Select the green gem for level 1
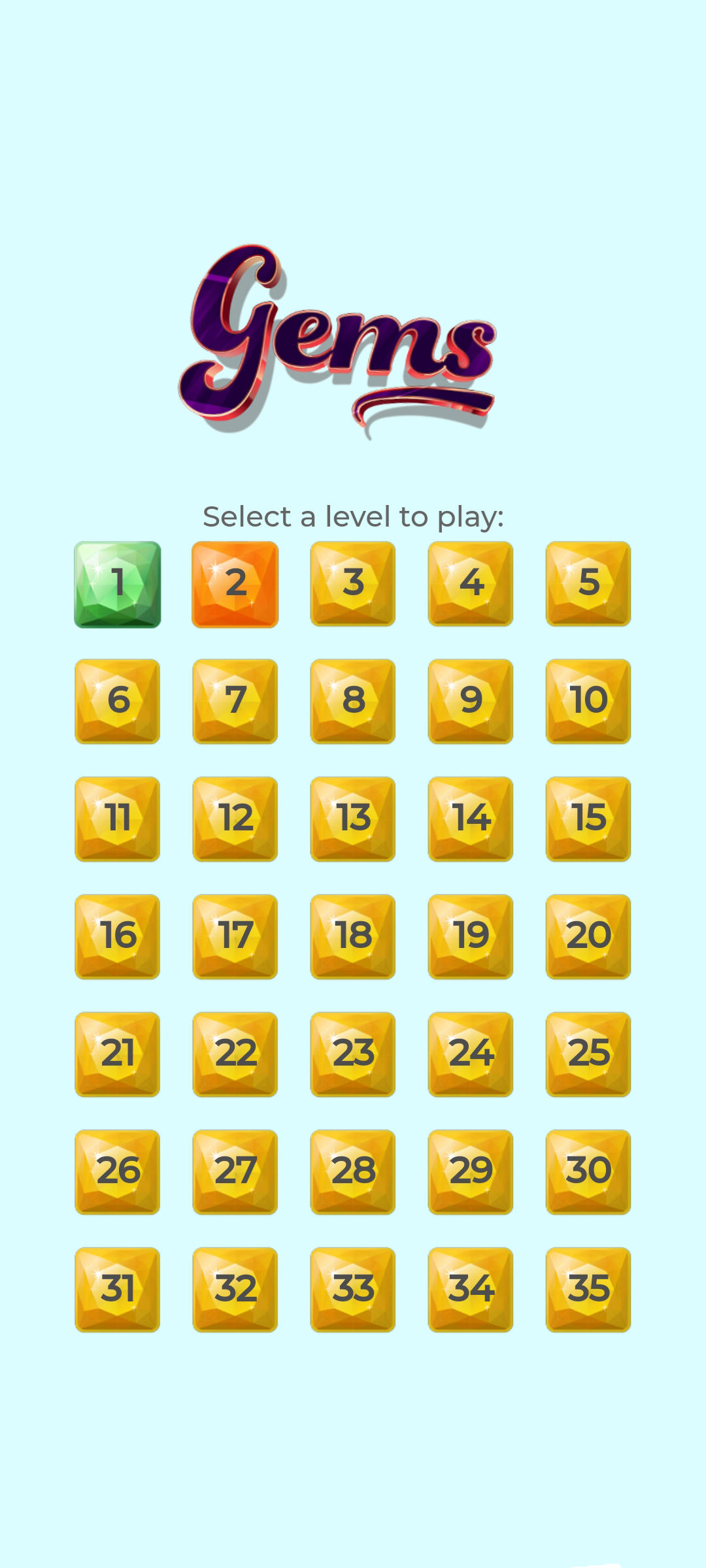706x1568 pixels. click(118, 583)
